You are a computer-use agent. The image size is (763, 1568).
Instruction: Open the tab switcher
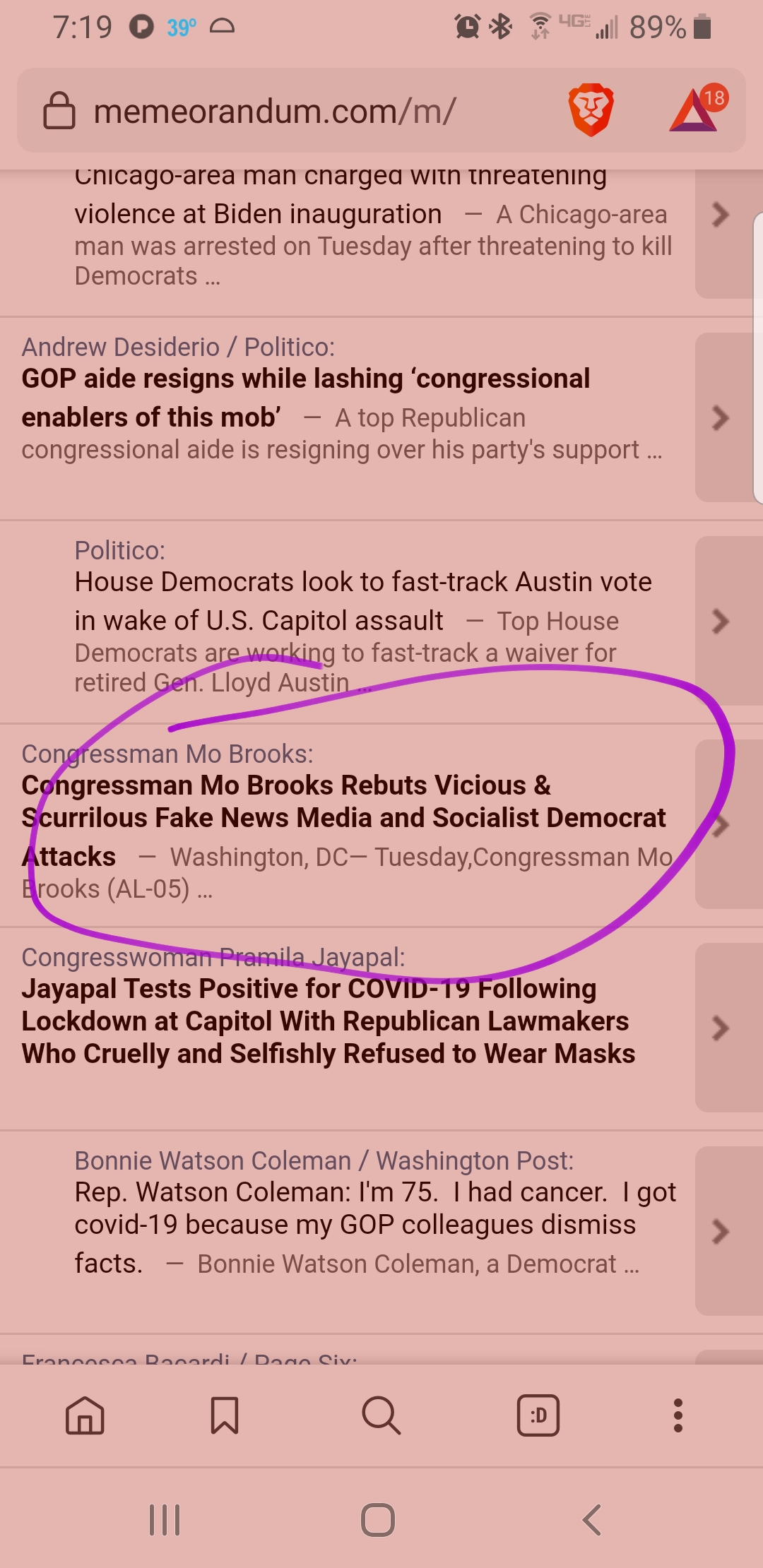[538, 1415]
